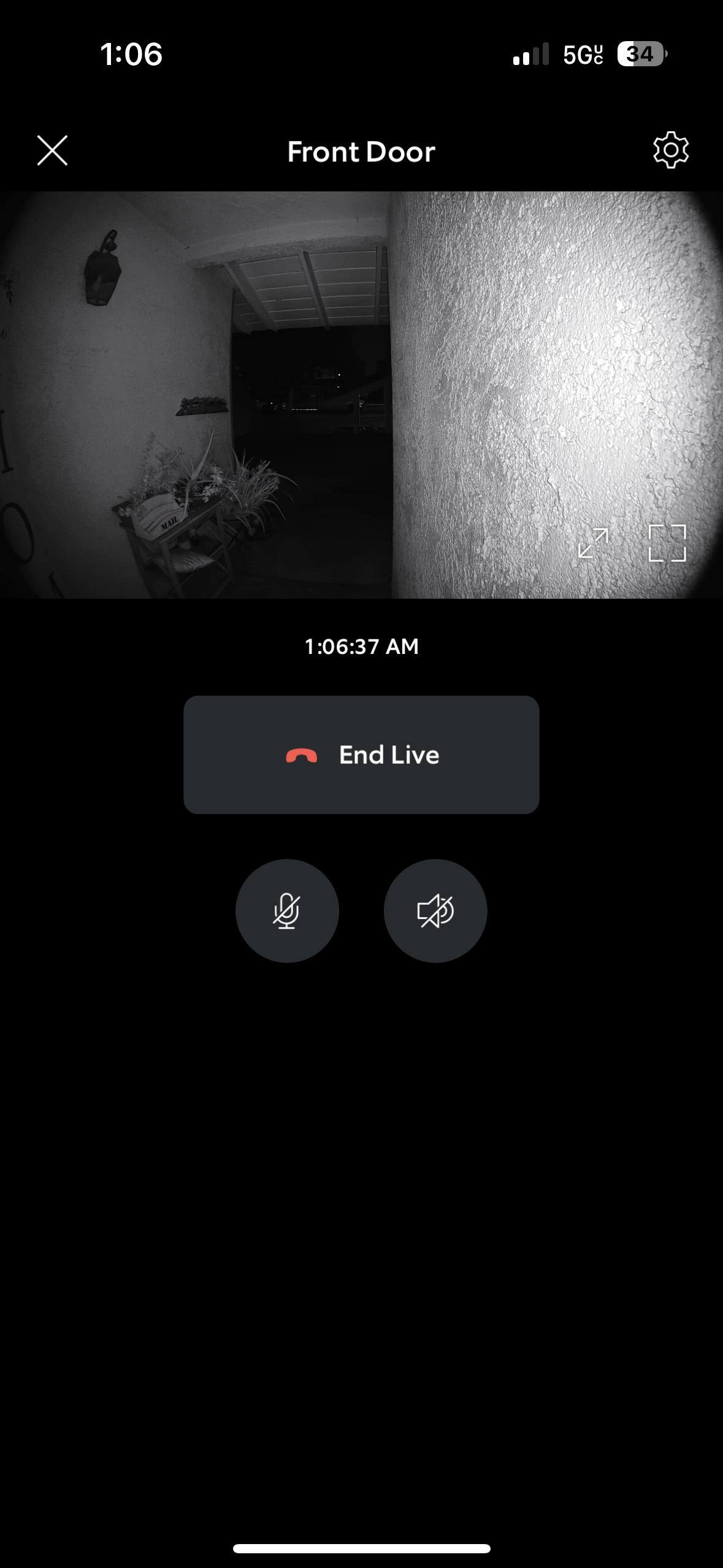Expand video with the diagonal arrows icon
Viewport: 723px width, 1568px height.
click(x=593, y=543)
